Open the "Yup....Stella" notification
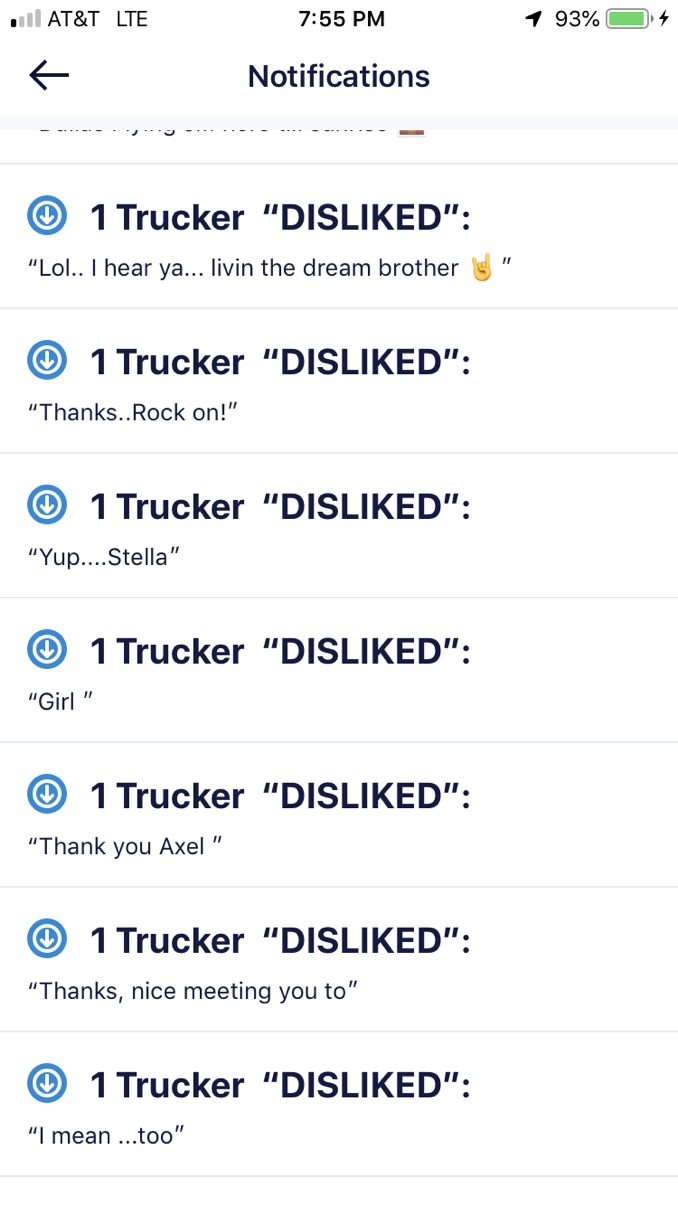 point(338,526)
